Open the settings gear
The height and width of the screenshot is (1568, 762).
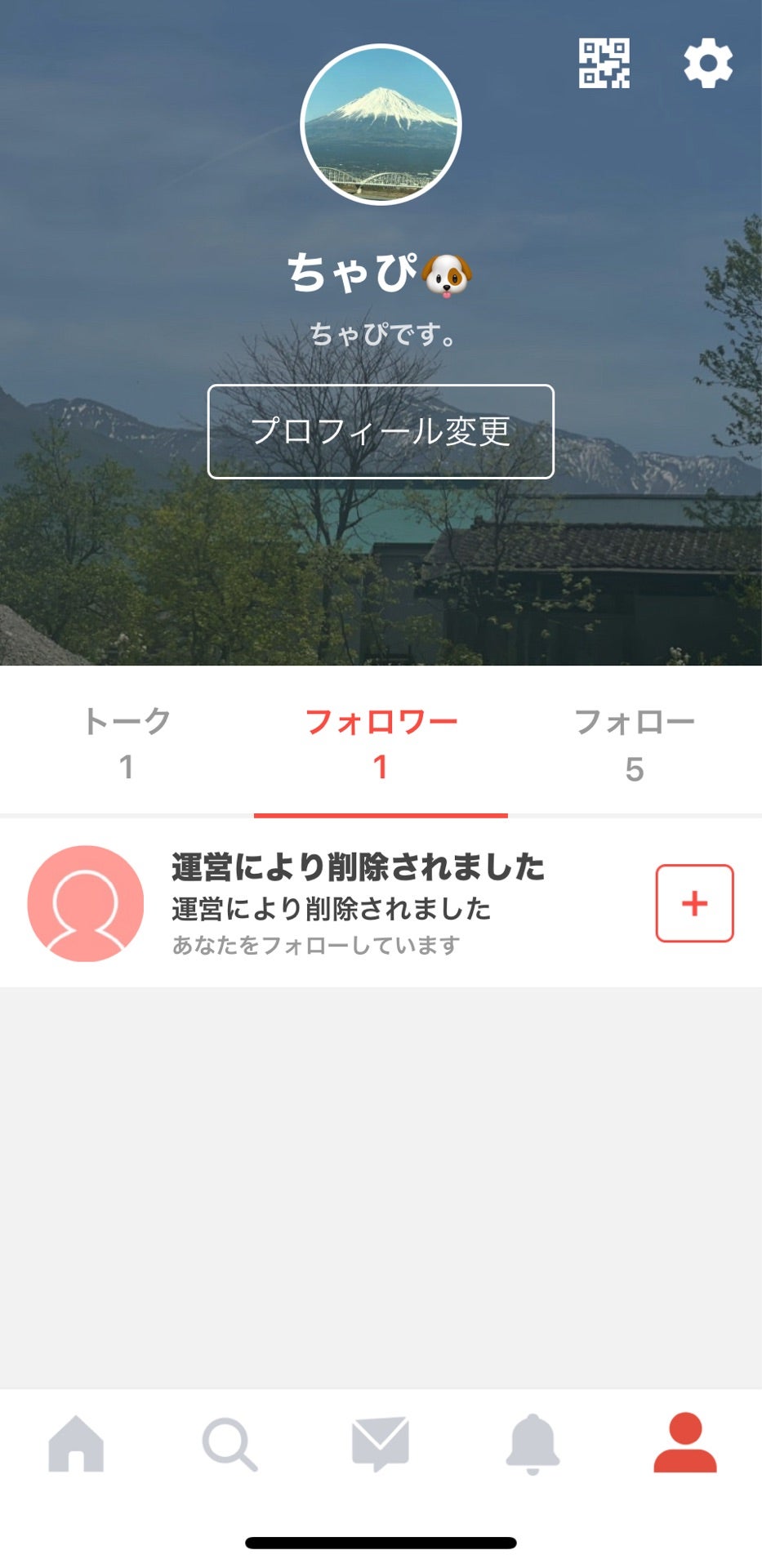pos(709,63)
